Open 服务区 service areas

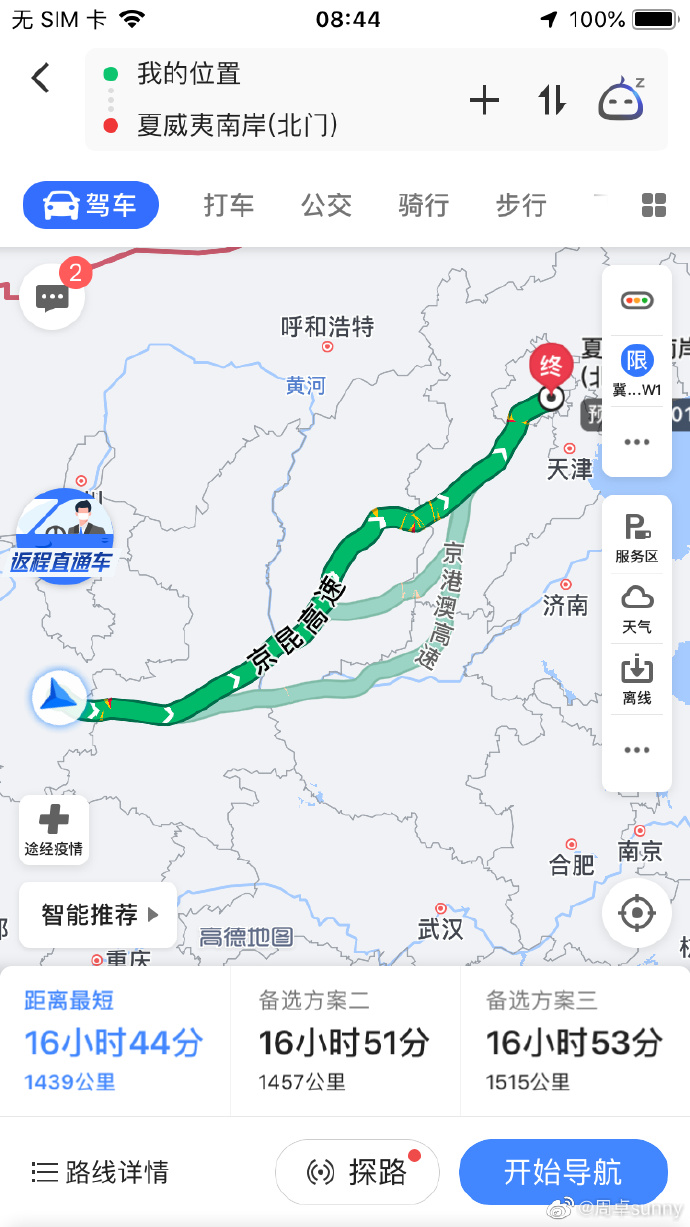(x=637, y=538)
